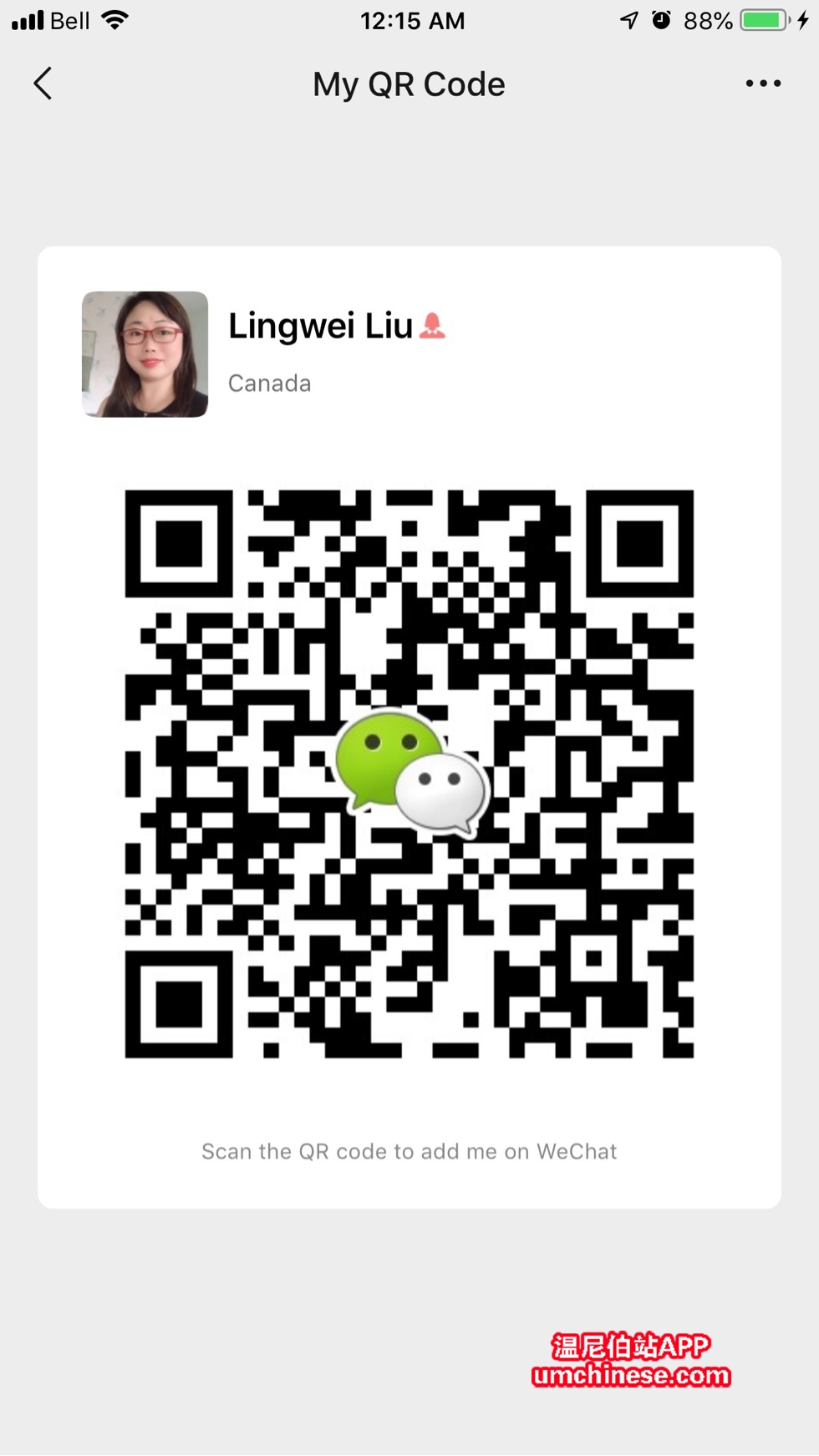This screenshot has height=1456, width=819.
Task: Open the three-dot more options menu
Action: click(763, 84)
